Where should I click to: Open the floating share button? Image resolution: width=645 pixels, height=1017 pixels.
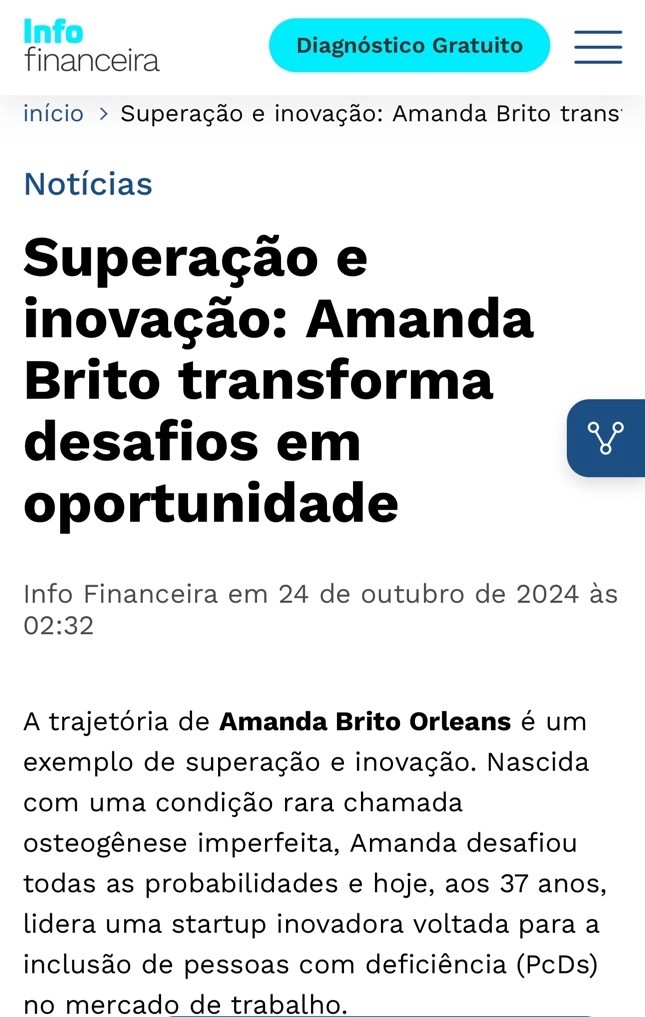coord(606,438)
